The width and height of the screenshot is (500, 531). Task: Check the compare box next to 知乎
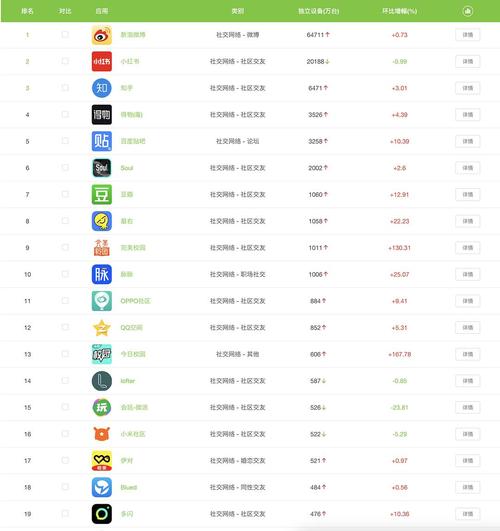pos(65,88)
